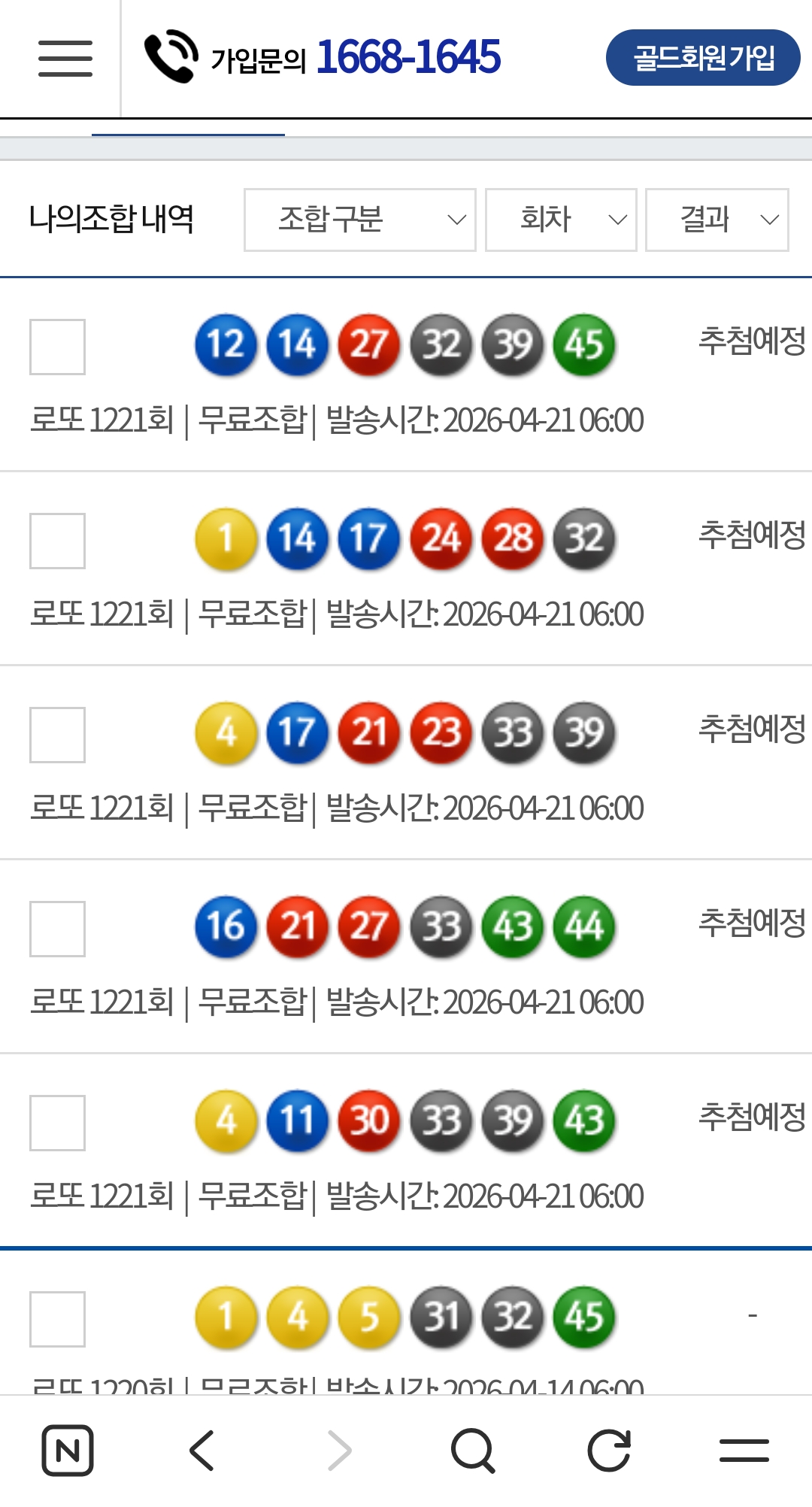Open the Naver home button
The width and height of the screenshot is (812, 1507).
[x=68, y=1450]
